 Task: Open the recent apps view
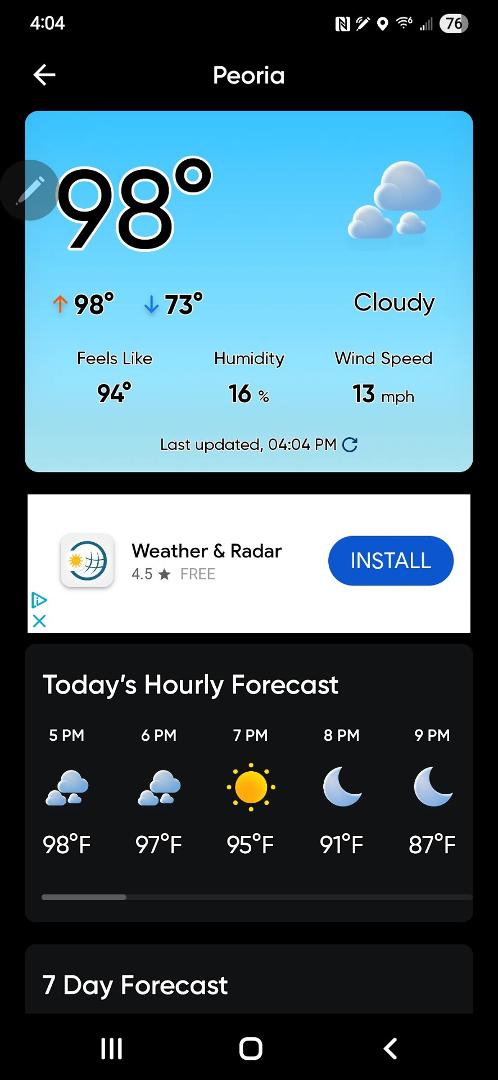[111, 1048]
